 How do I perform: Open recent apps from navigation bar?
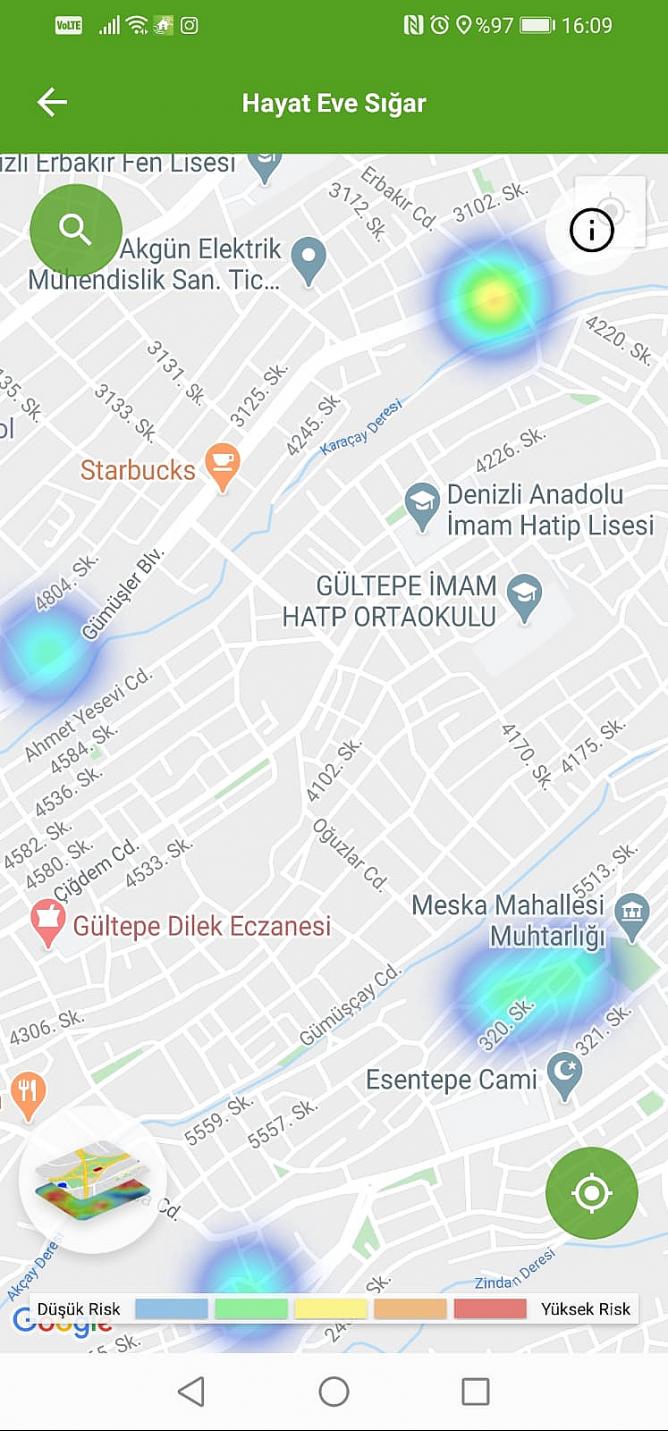point(475,1391)
